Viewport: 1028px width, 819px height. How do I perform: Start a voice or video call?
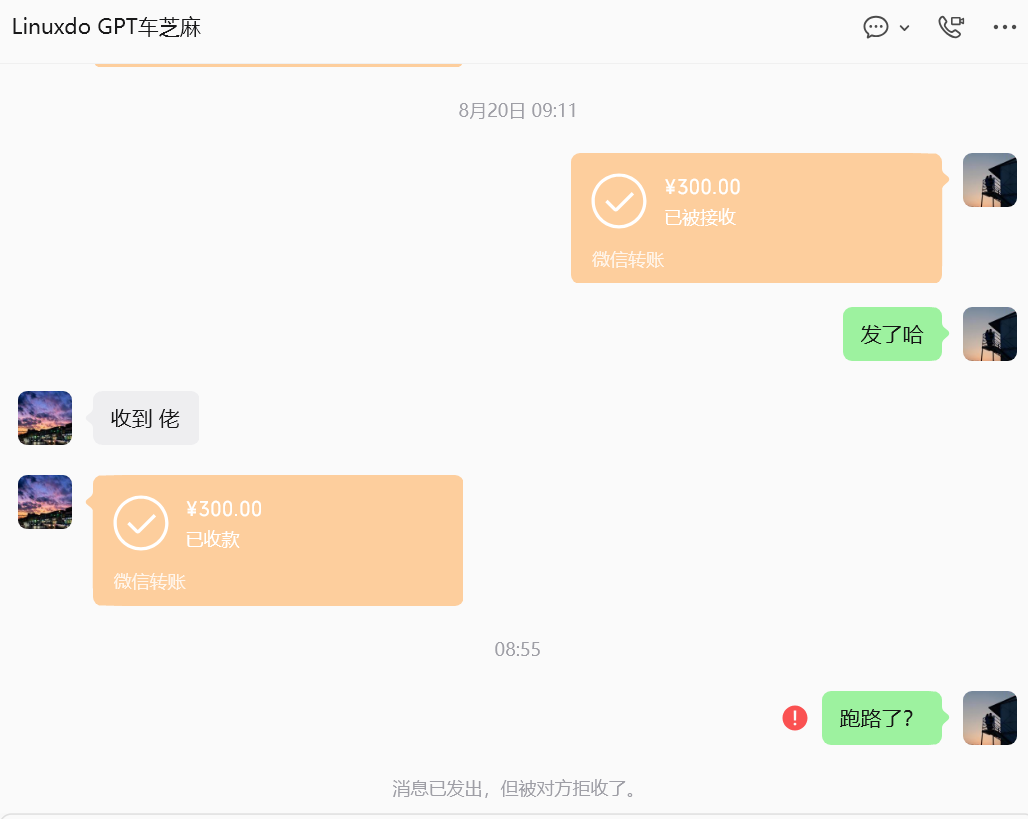click(951, 27)
